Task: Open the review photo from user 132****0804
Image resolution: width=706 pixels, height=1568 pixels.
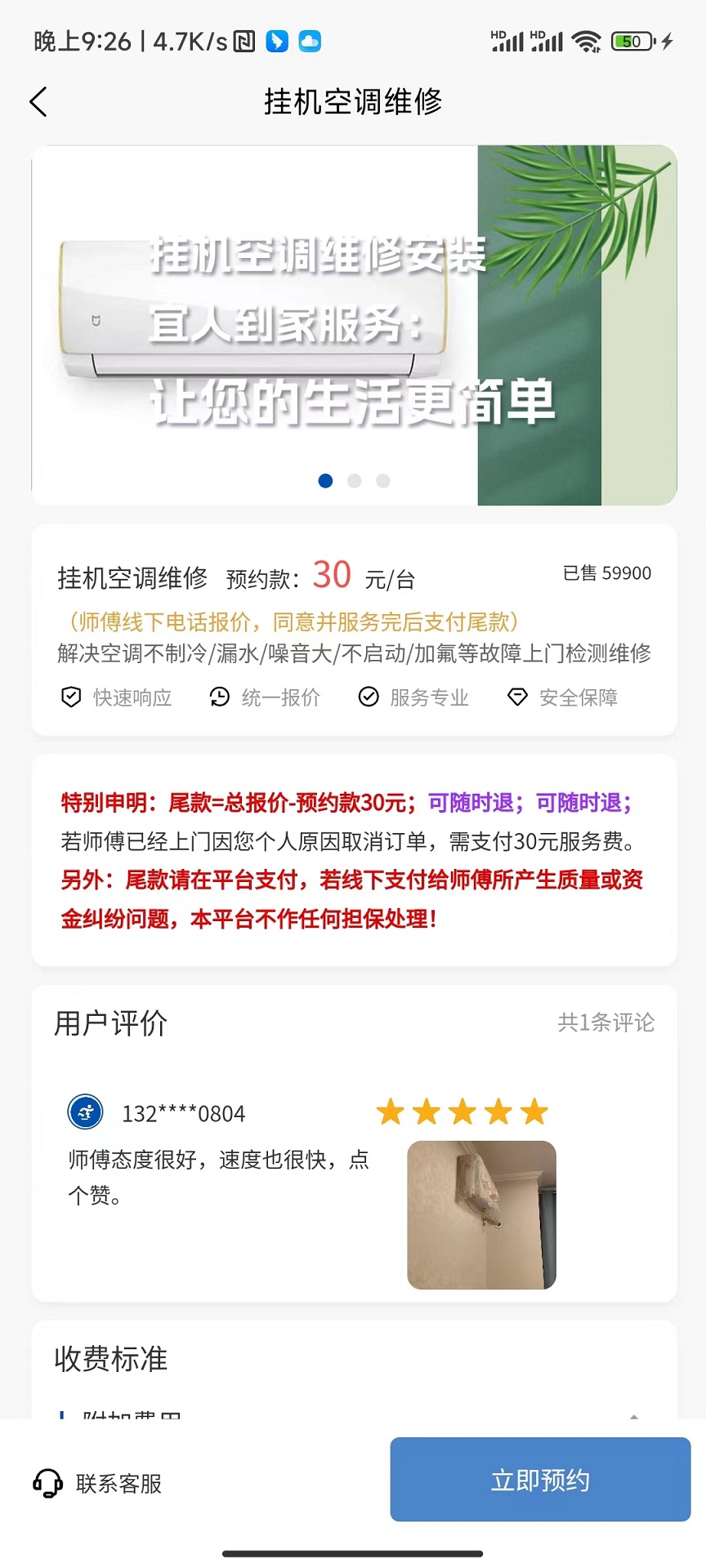Action: [x=481, y=1214]
